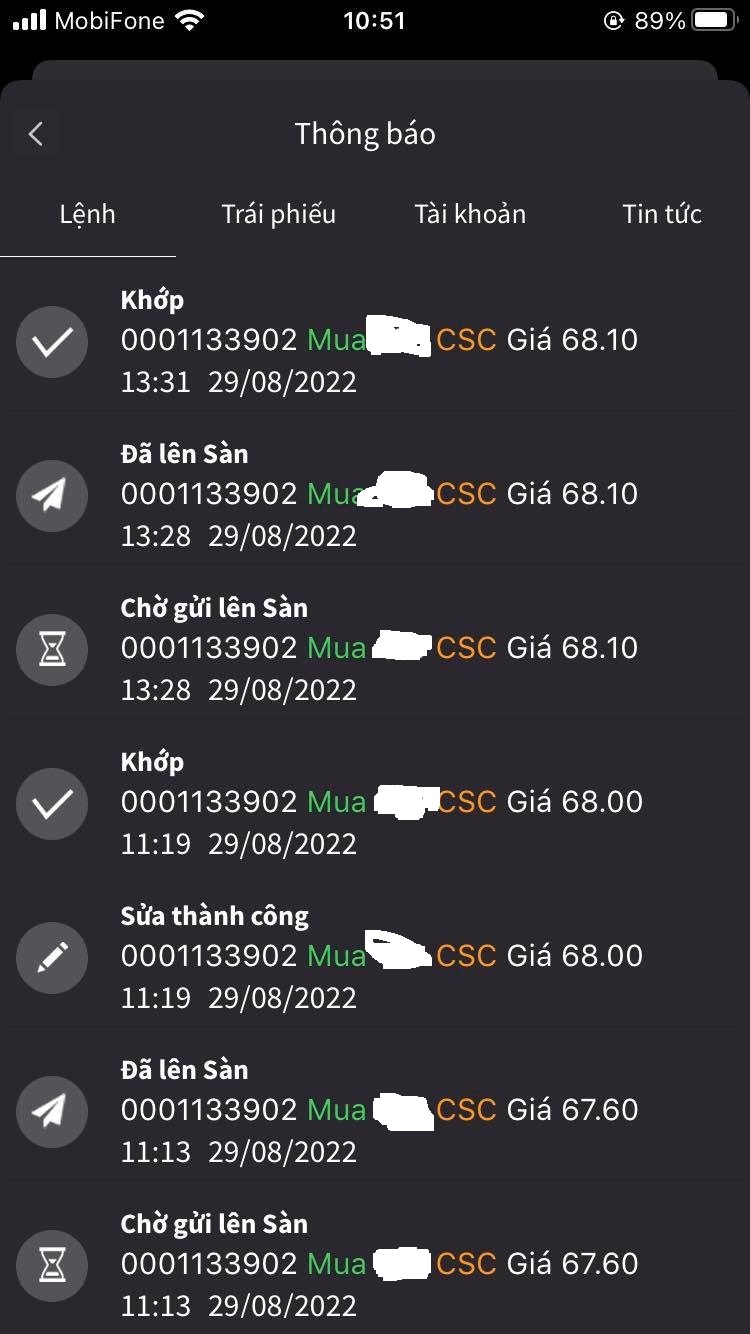The height and width of the screenshot is (1334, 750).
Task: Switch to the Trái phiếu tab
Action: (x=278, y=214)
